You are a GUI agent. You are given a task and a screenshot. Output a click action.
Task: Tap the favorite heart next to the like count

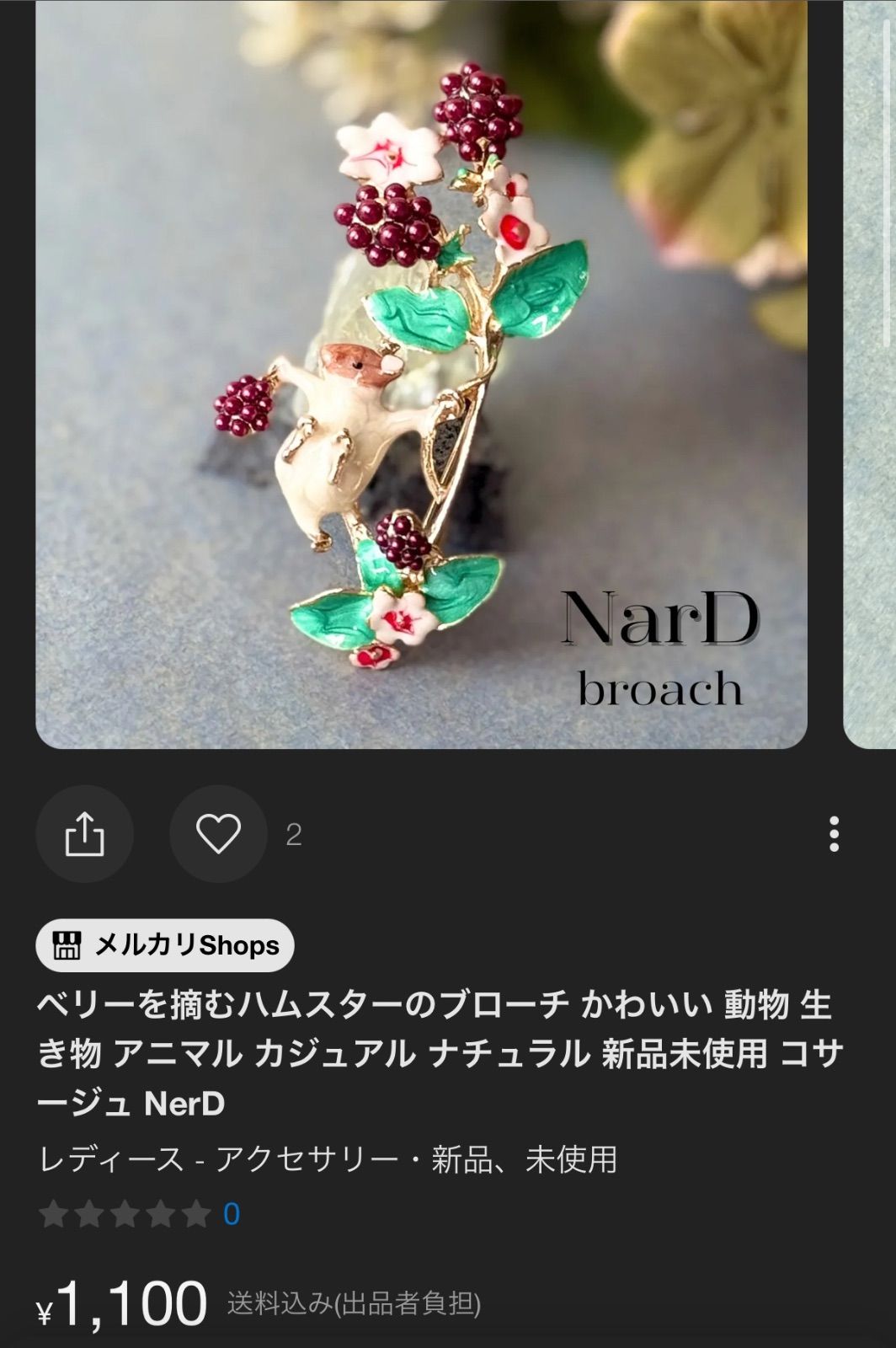(216, 833)
